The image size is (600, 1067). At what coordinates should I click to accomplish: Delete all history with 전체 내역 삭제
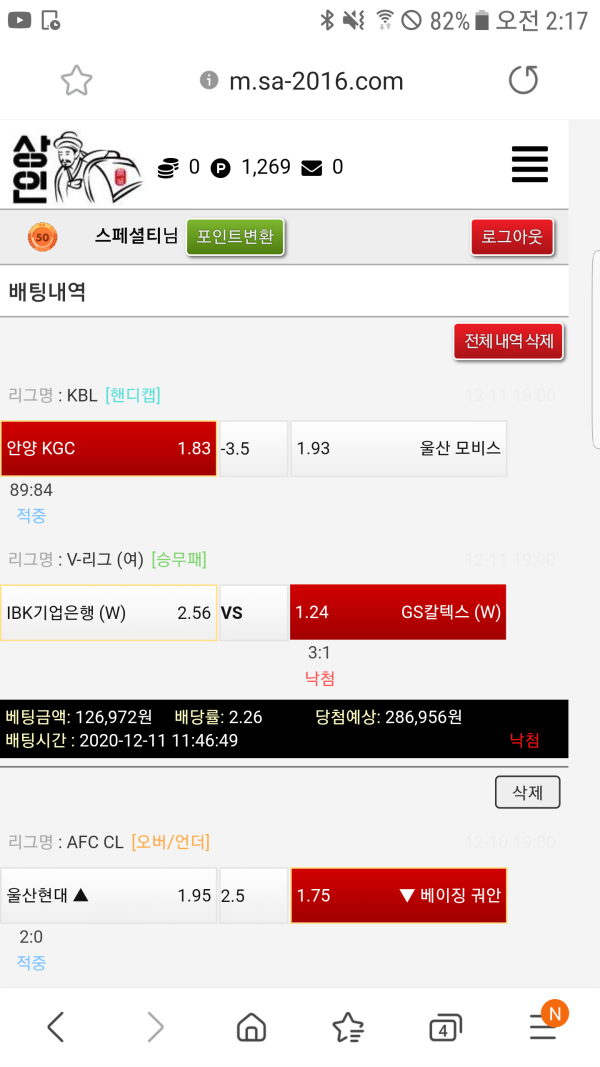509,341
